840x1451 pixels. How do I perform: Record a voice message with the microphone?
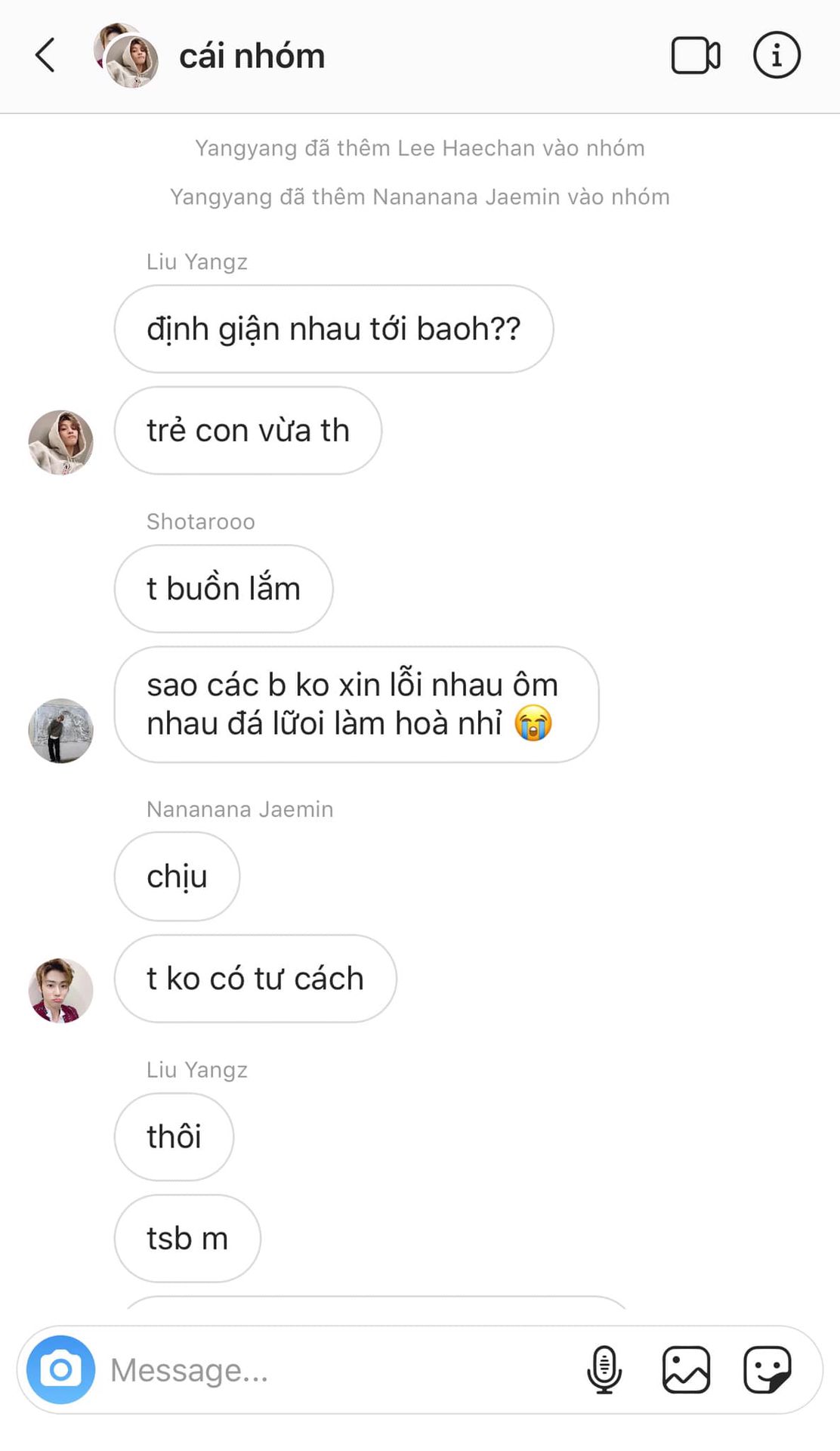coord(604,1369)
